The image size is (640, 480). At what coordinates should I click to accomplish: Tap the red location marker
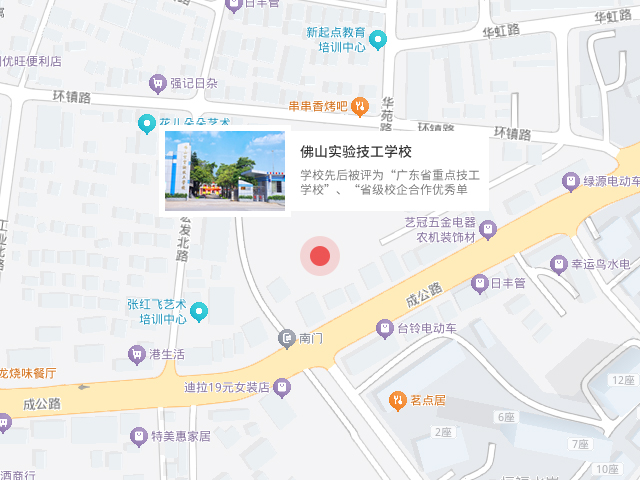(320, 257)
